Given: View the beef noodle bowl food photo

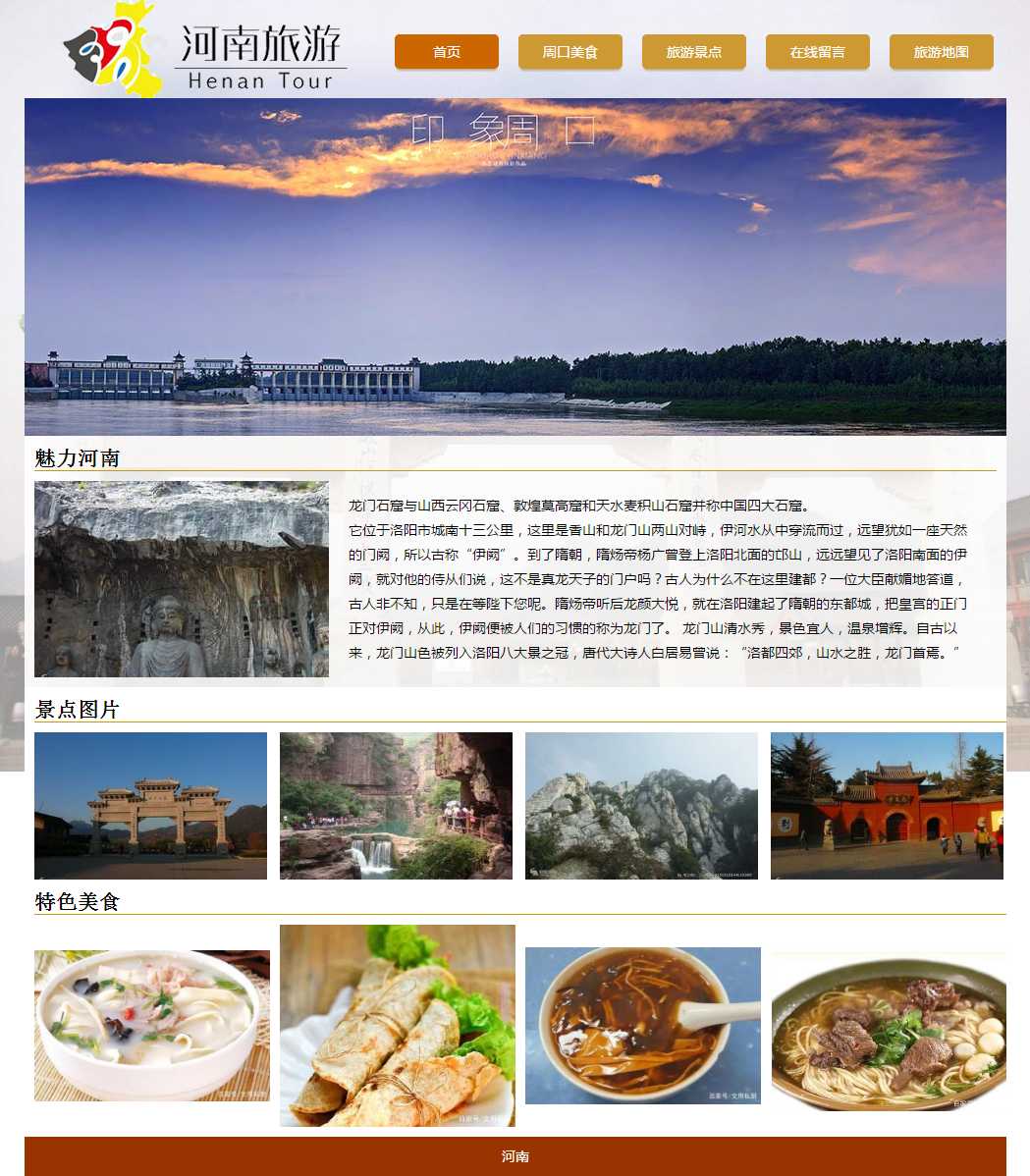Looking at the screenshot, I should (889, 1033).
